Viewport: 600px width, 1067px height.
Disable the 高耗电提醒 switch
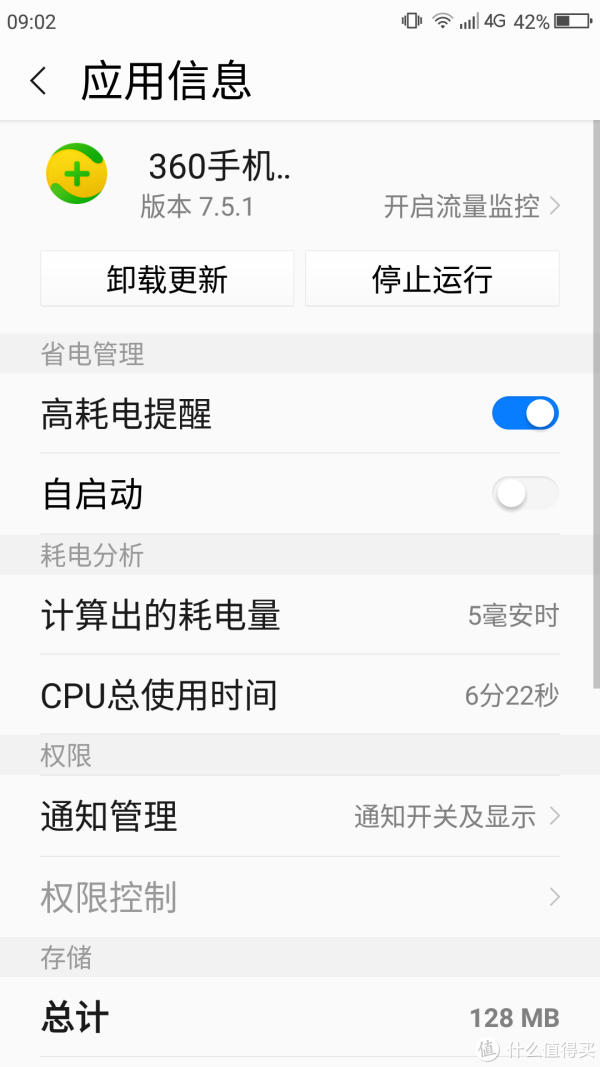525,413
